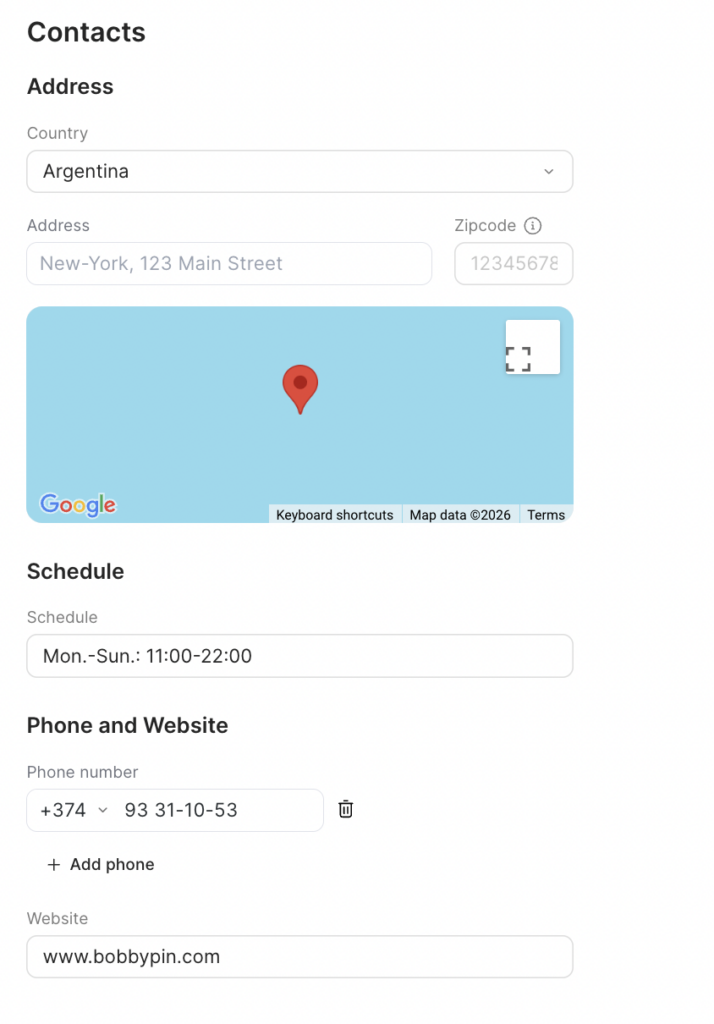Show the Zipcode info tooltip
This screenshot has height=1024, width=714.
coord(533,226)
